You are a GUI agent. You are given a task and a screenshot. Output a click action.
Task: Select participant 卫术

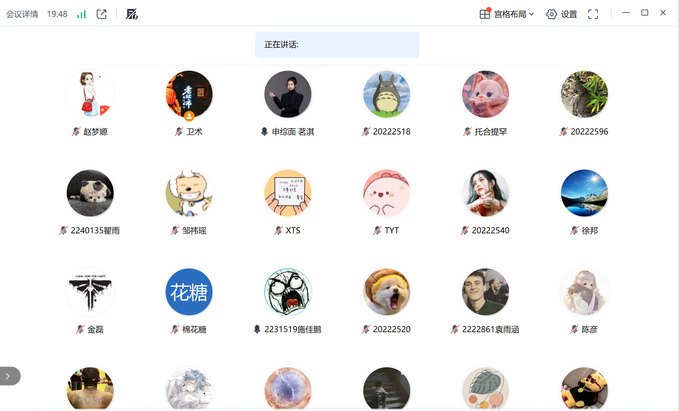pos(189,94)
